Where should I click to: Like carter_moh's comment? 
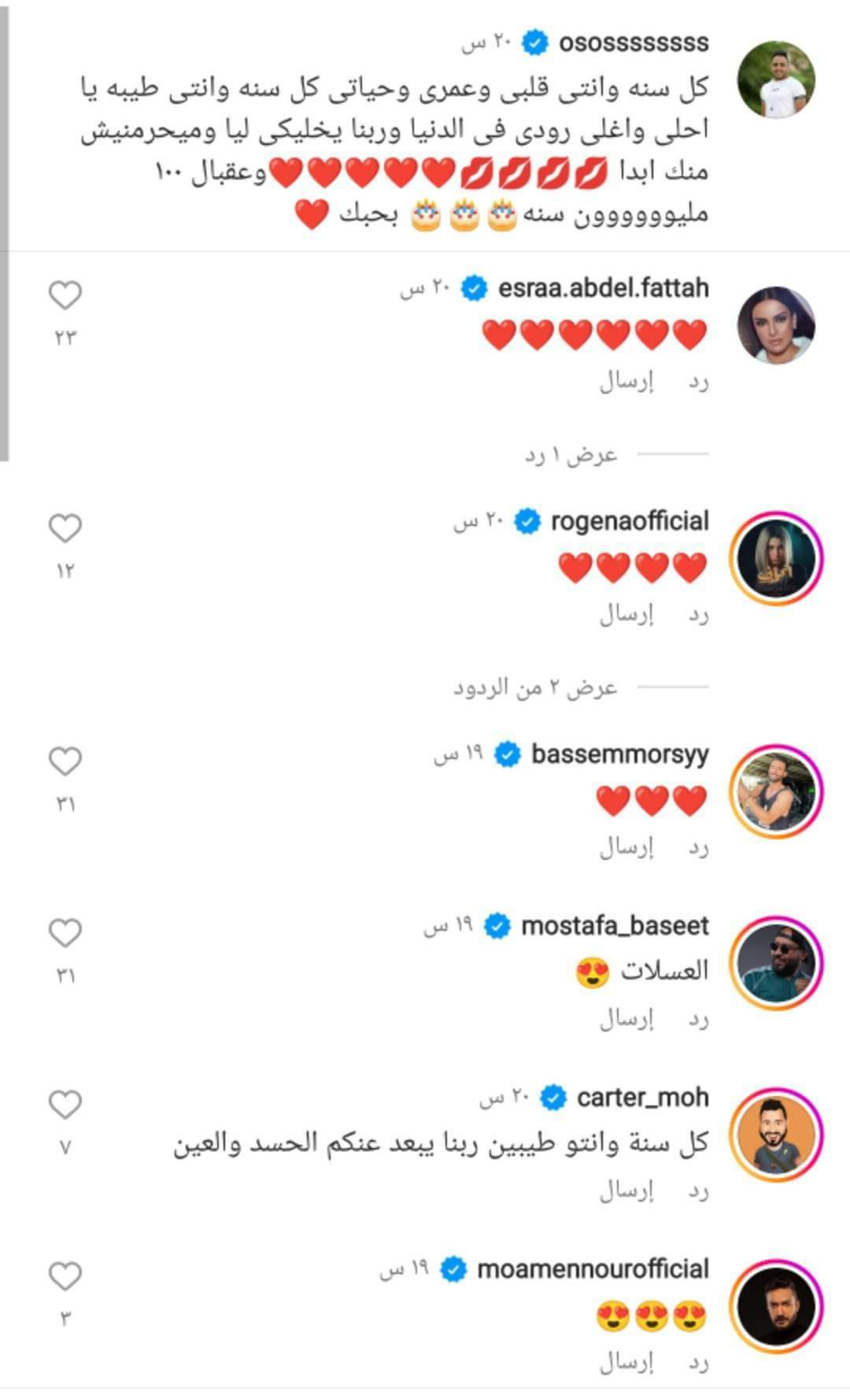click(65, 1105)
